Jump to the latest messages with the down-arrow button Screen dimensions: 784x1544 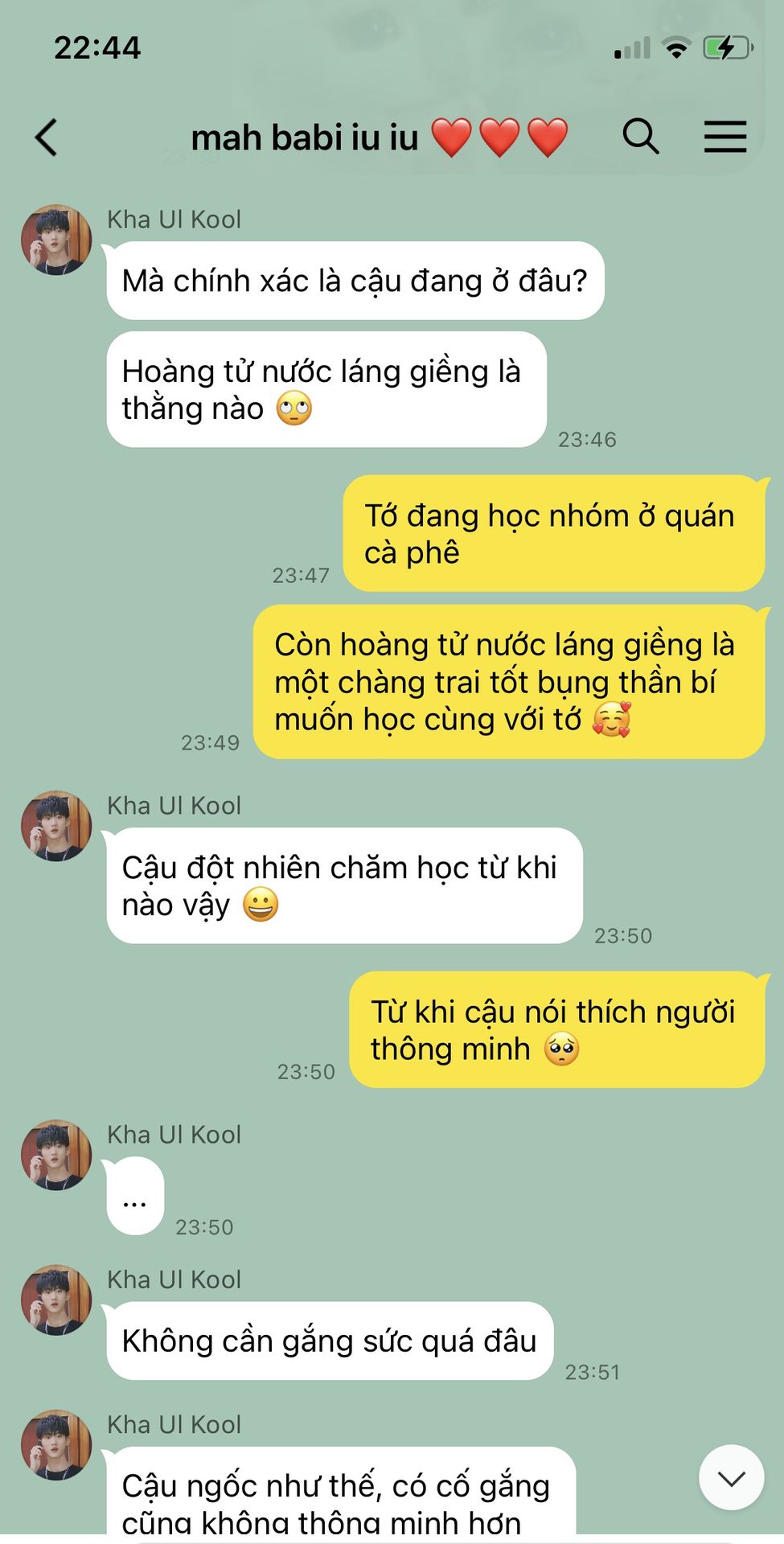731,1477
